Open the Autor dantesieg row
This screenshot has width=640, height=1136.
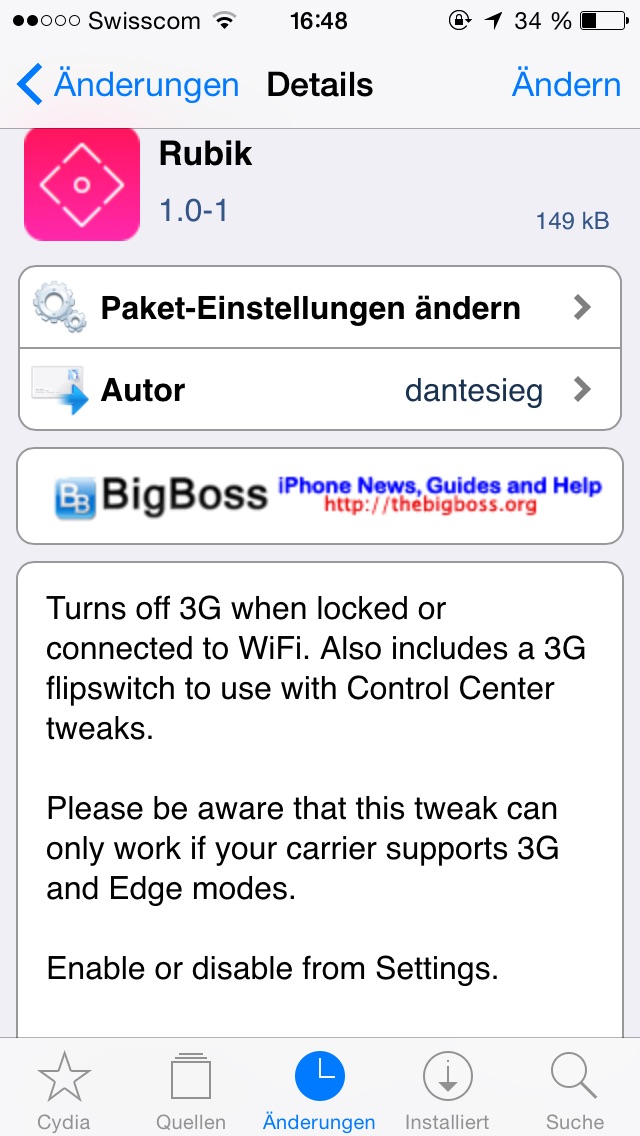[320, 389]
